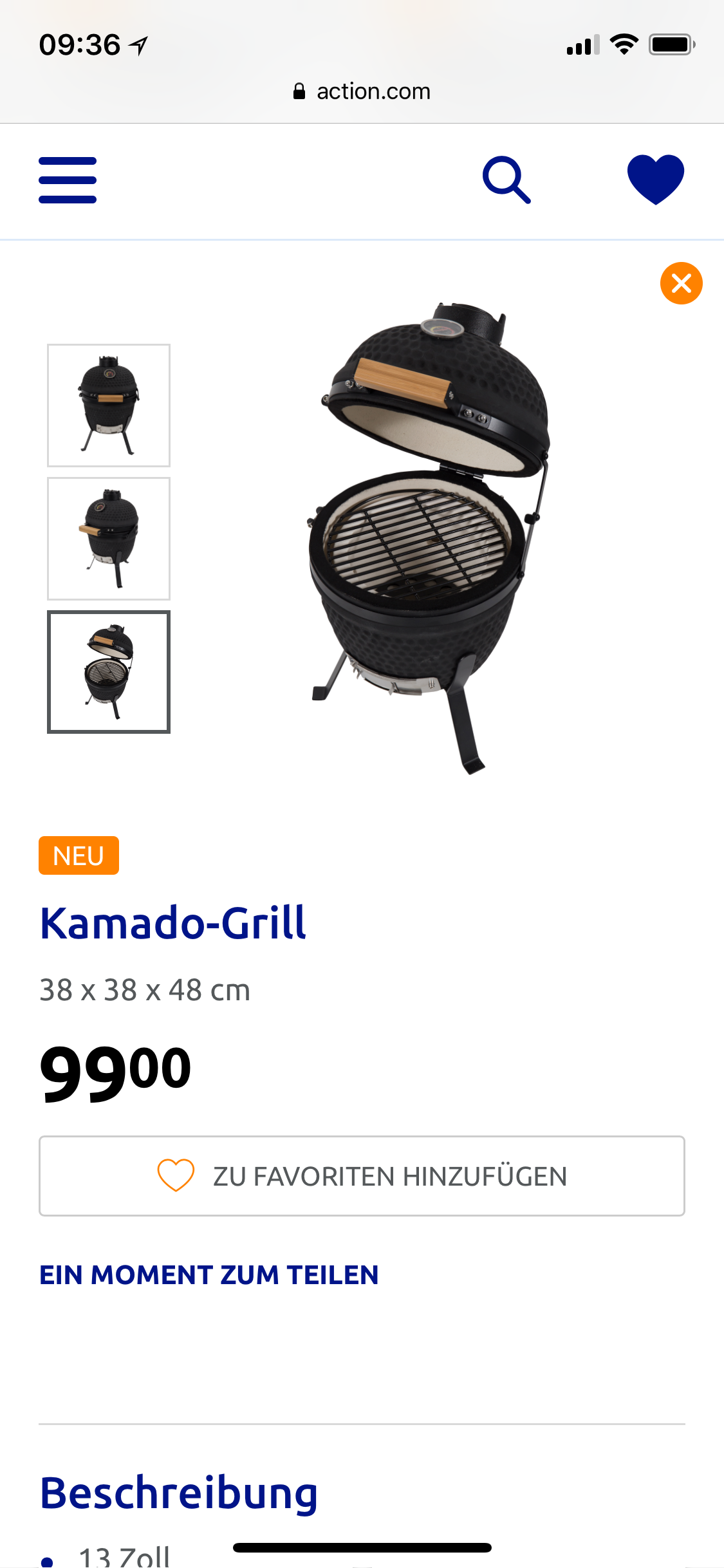Close the product image view

(x=681, y=283)
